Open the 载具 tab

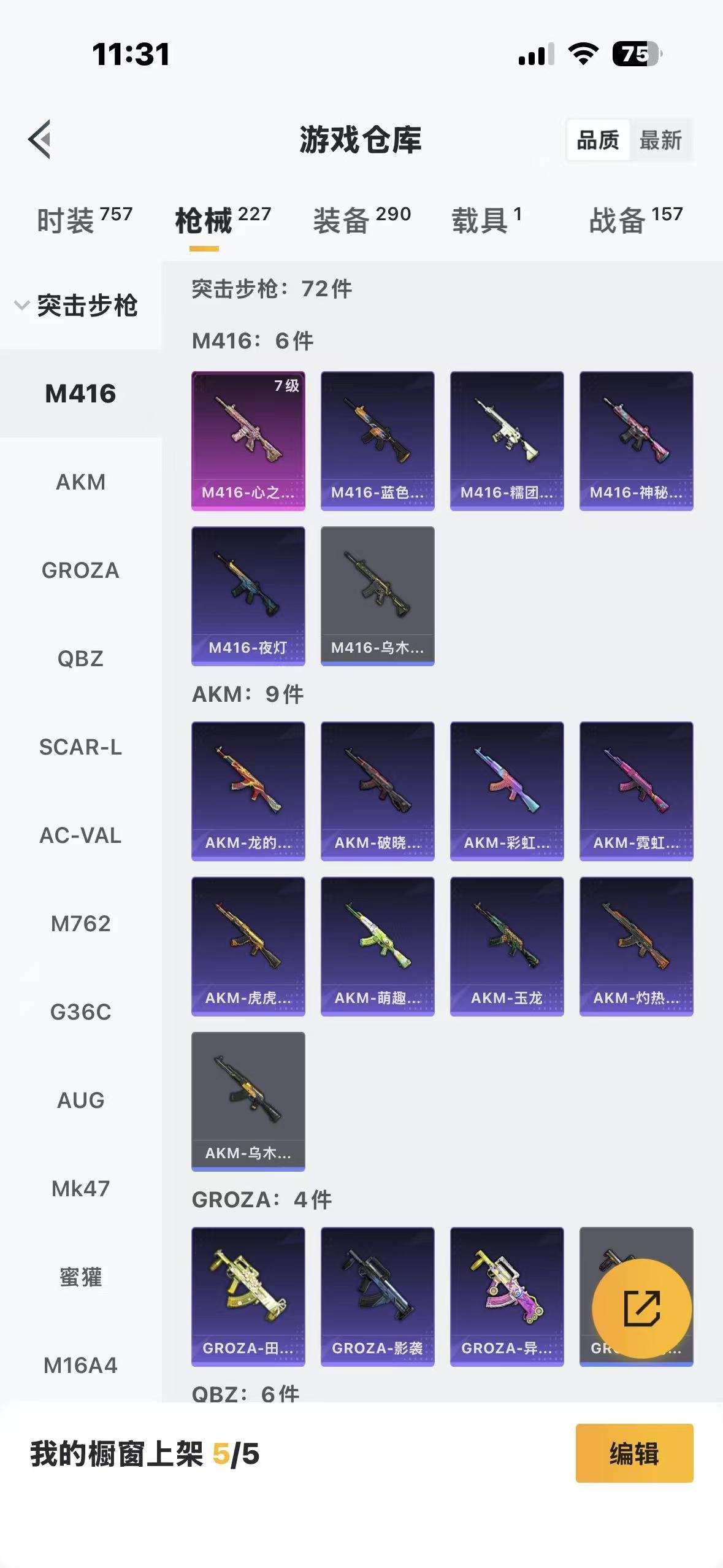click(487, 220)
